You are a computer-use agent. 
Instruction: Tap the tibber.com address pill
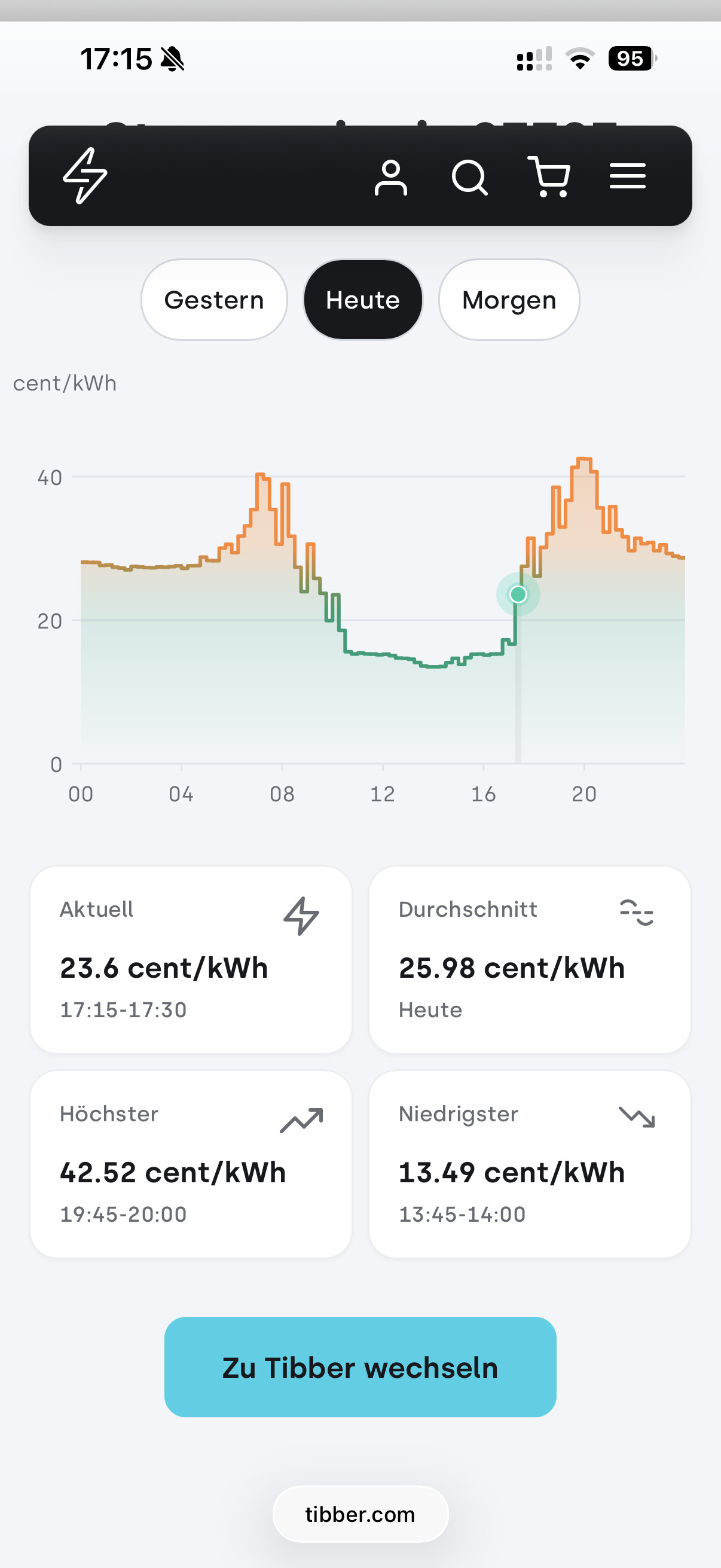pos(360,1514)
